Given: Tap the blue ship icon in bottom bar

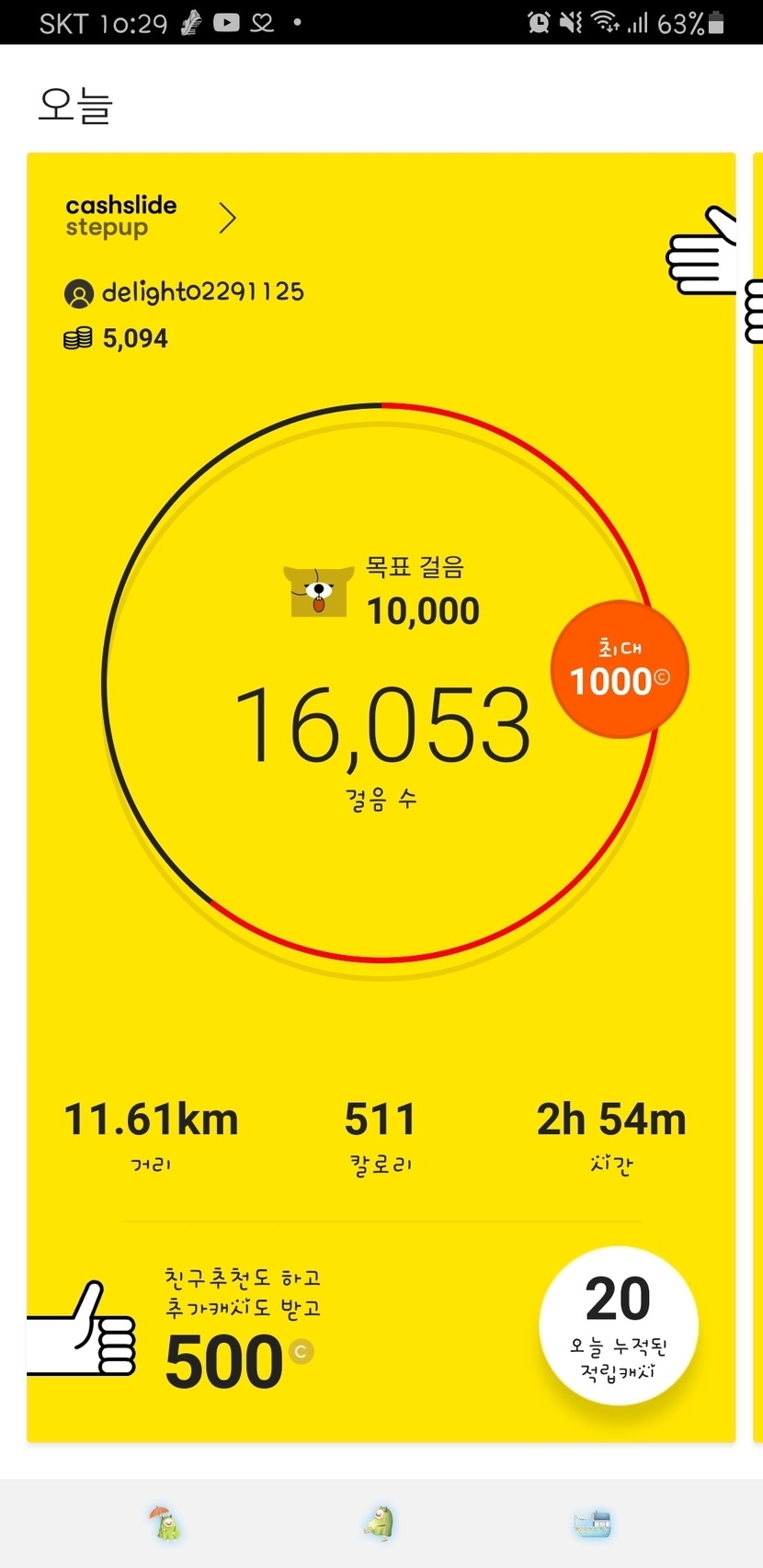Looking at the screenshot, I should (592, 1523).
